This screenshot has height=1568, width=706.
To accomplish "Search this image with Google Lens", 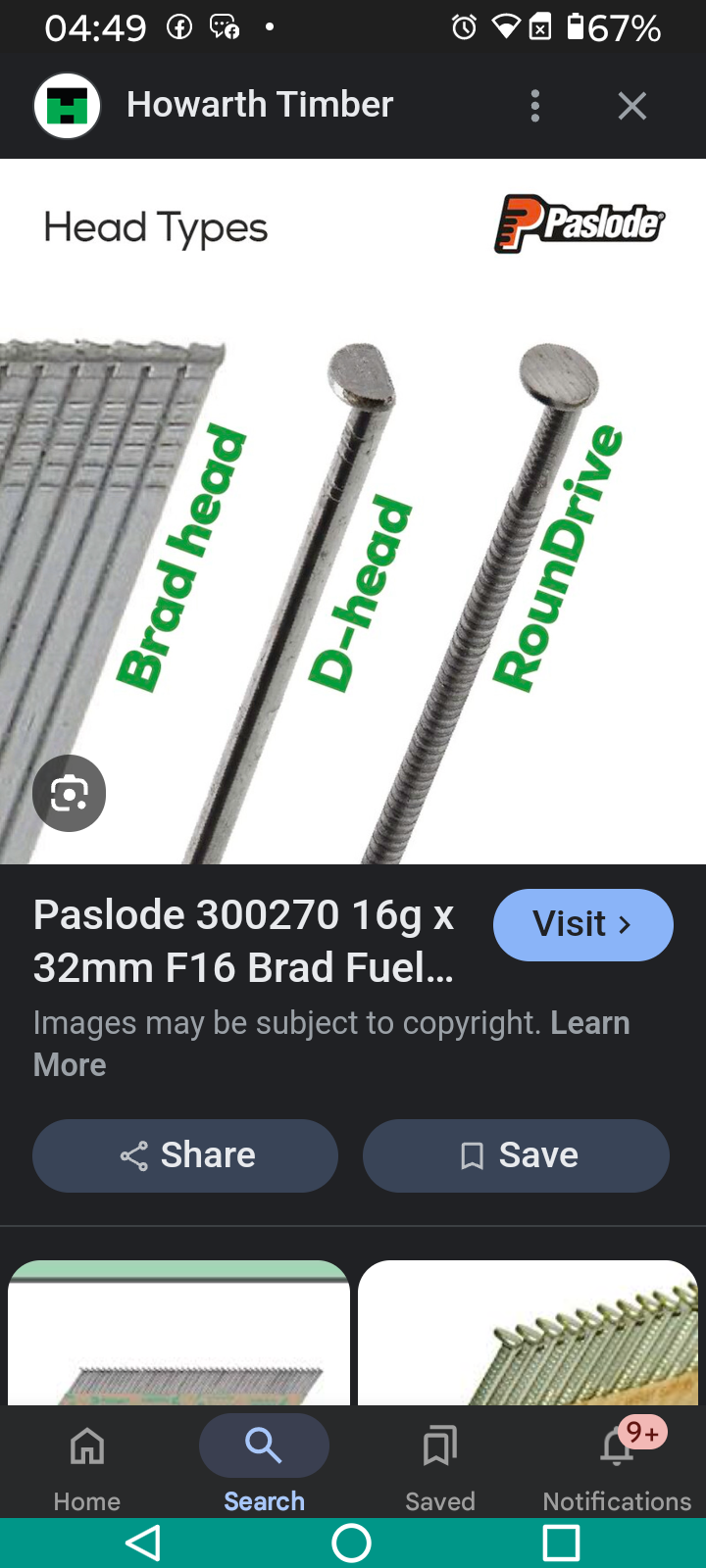I will pos(69,793).
